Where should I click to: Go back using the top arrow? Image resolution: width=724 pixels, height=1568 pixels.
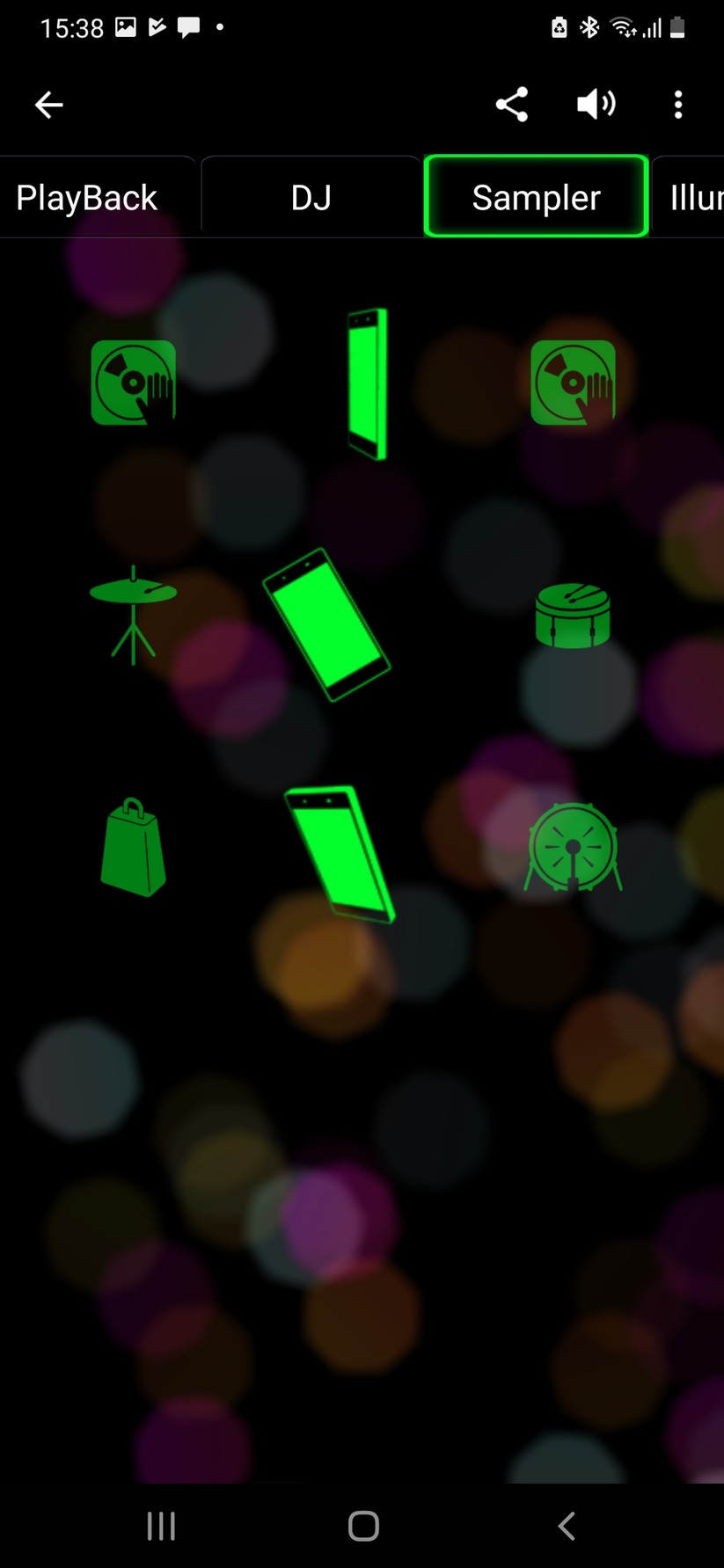pos(49,105)
